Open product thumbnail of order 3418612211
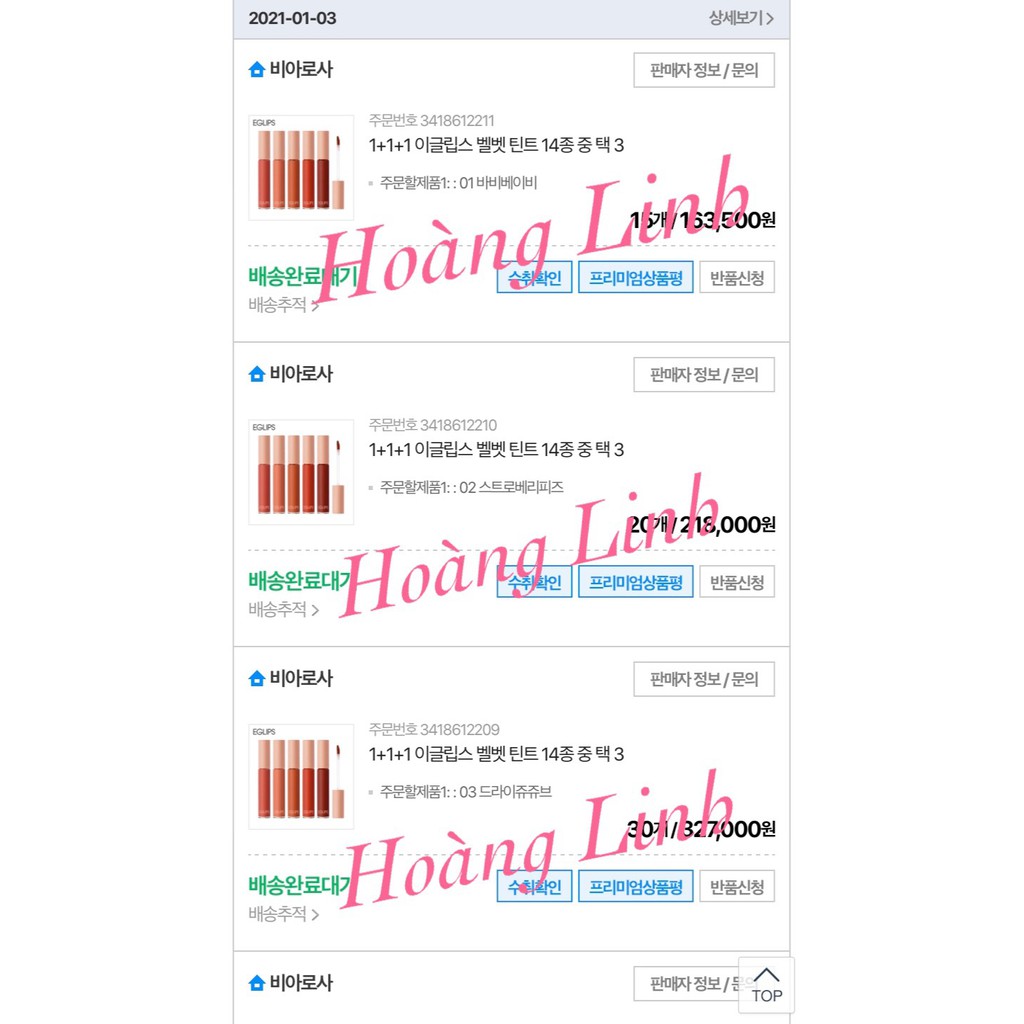The image size is (1024, 1024). tap(301, 168)
